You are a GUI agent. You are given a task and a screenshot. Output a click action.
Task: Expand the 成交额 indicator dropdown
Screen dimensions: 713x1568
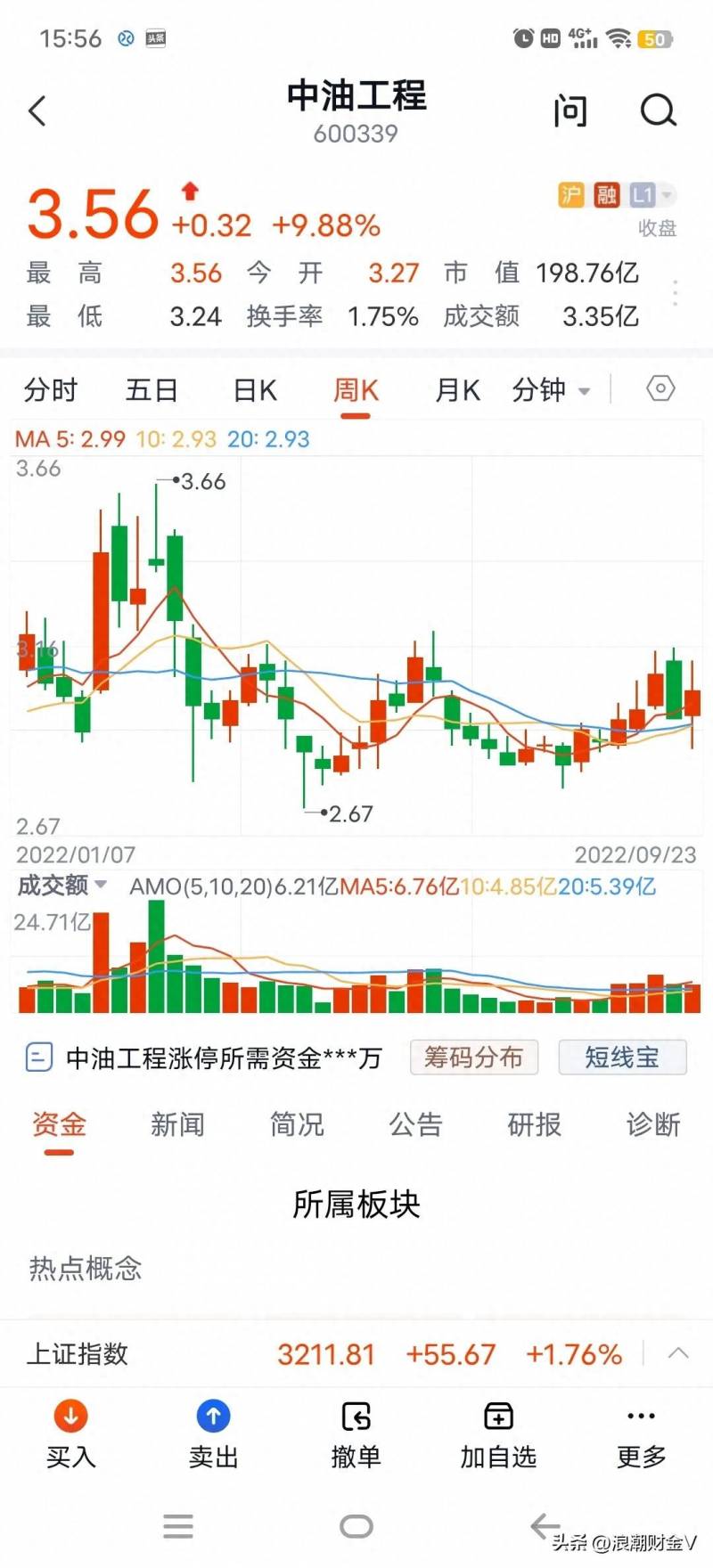62,885
